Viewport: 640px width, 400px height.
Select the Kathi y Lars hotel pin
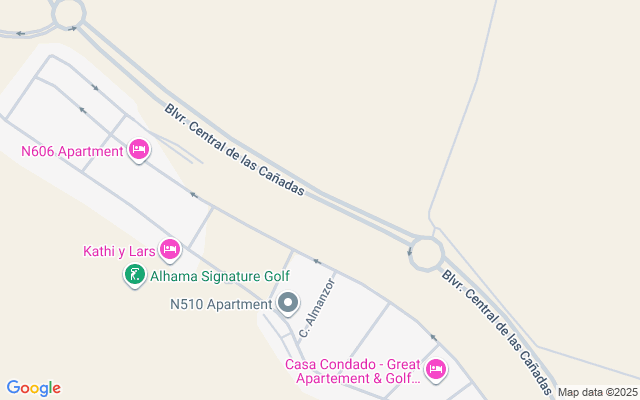click(170, 249)
